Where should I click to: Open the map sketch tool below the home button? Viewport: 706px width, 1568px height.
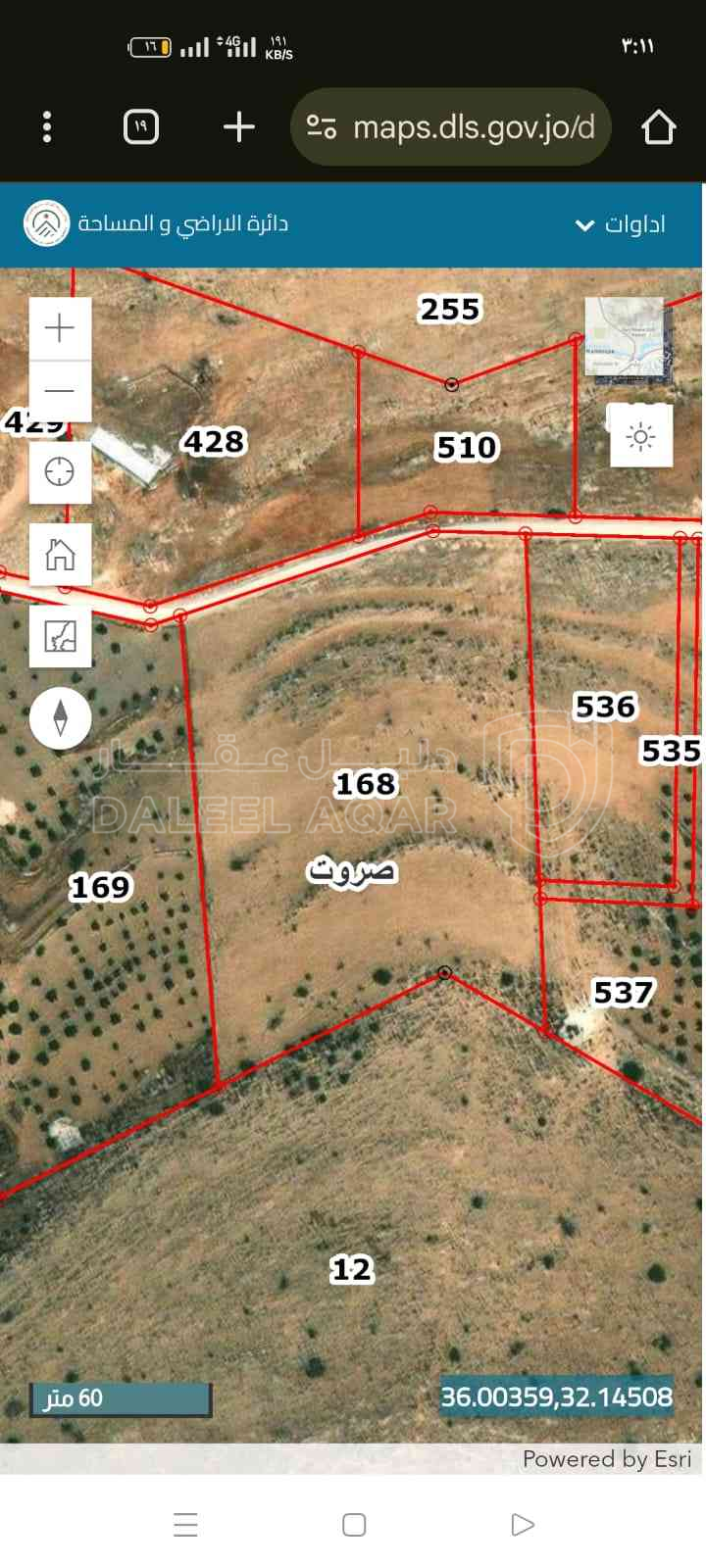[x=60, y=637]
